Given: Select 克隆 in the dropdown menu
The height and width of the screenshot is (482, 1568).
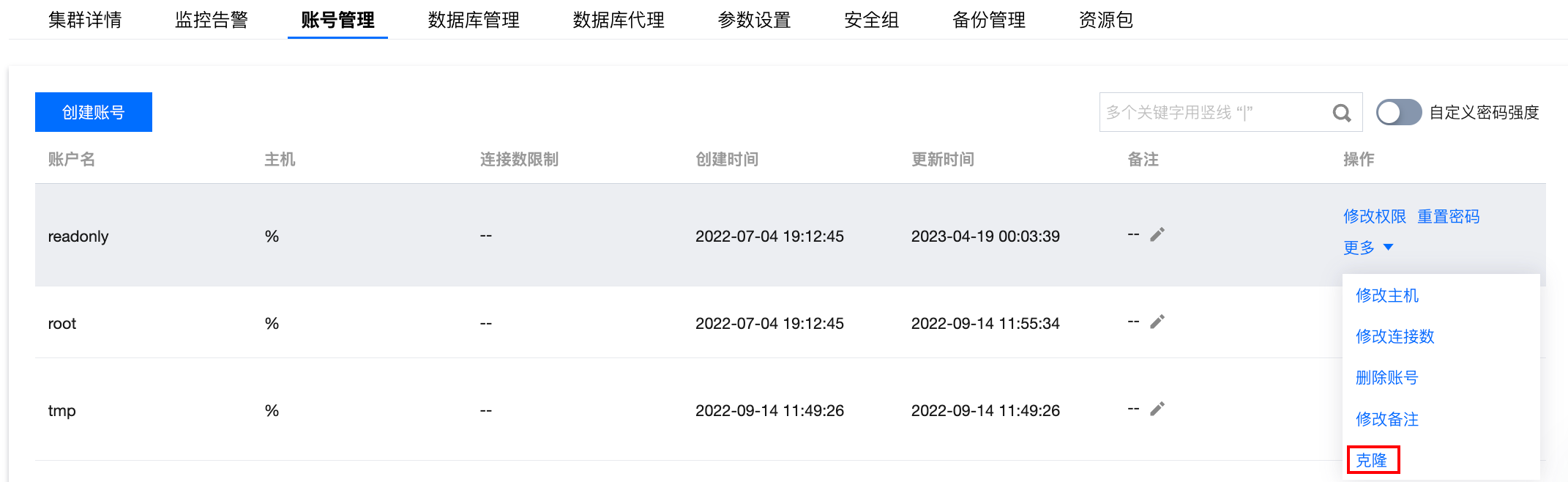Looking at the screenshot, I should pos(1371,460).
